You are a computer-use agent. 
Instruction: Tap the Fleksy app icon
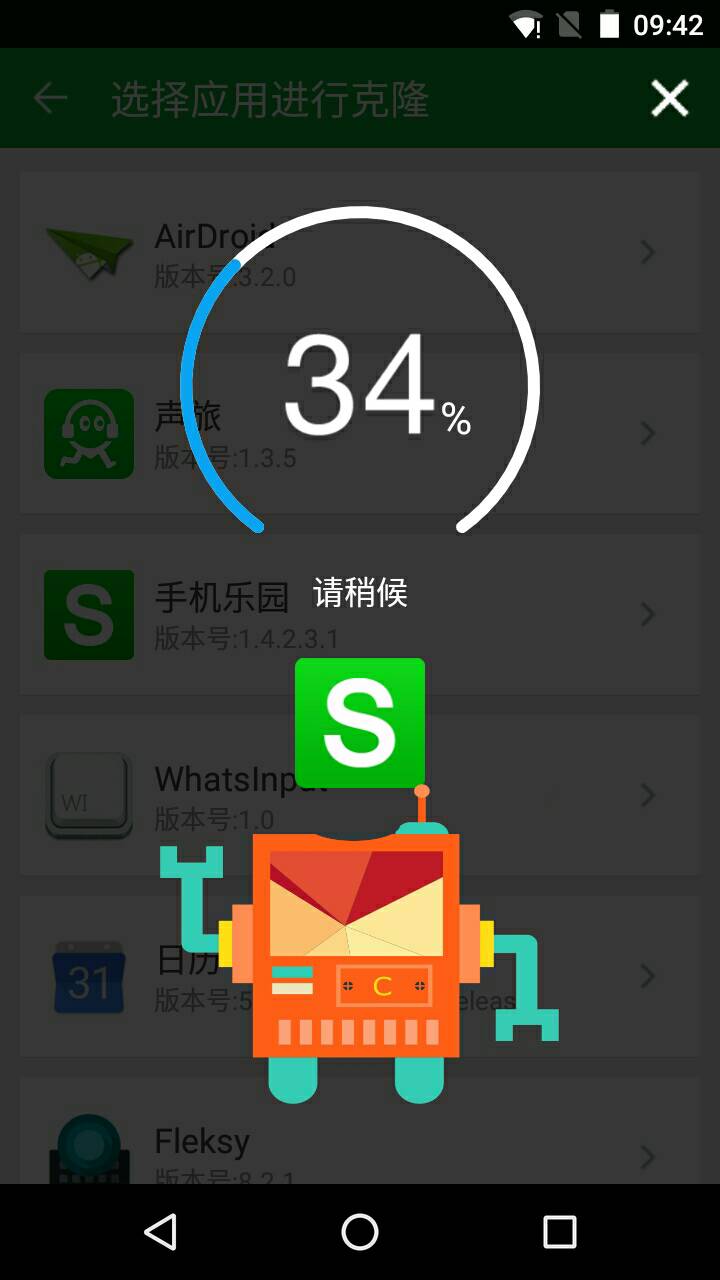click(88, 1155)
